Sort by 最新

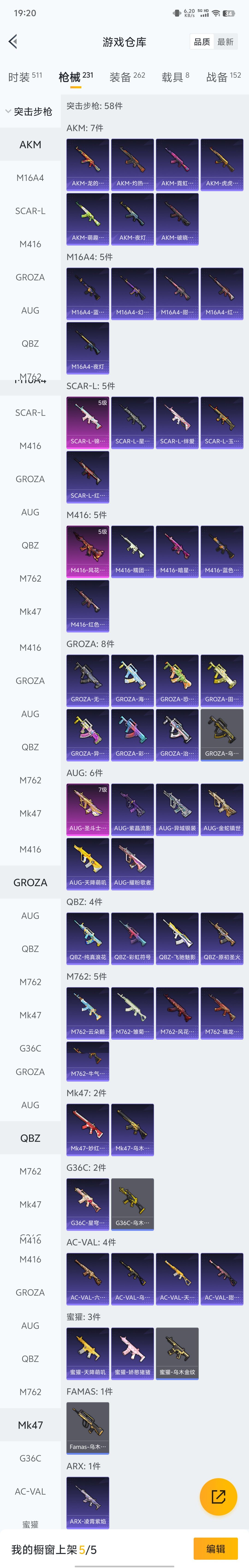(x=225, y=42)
